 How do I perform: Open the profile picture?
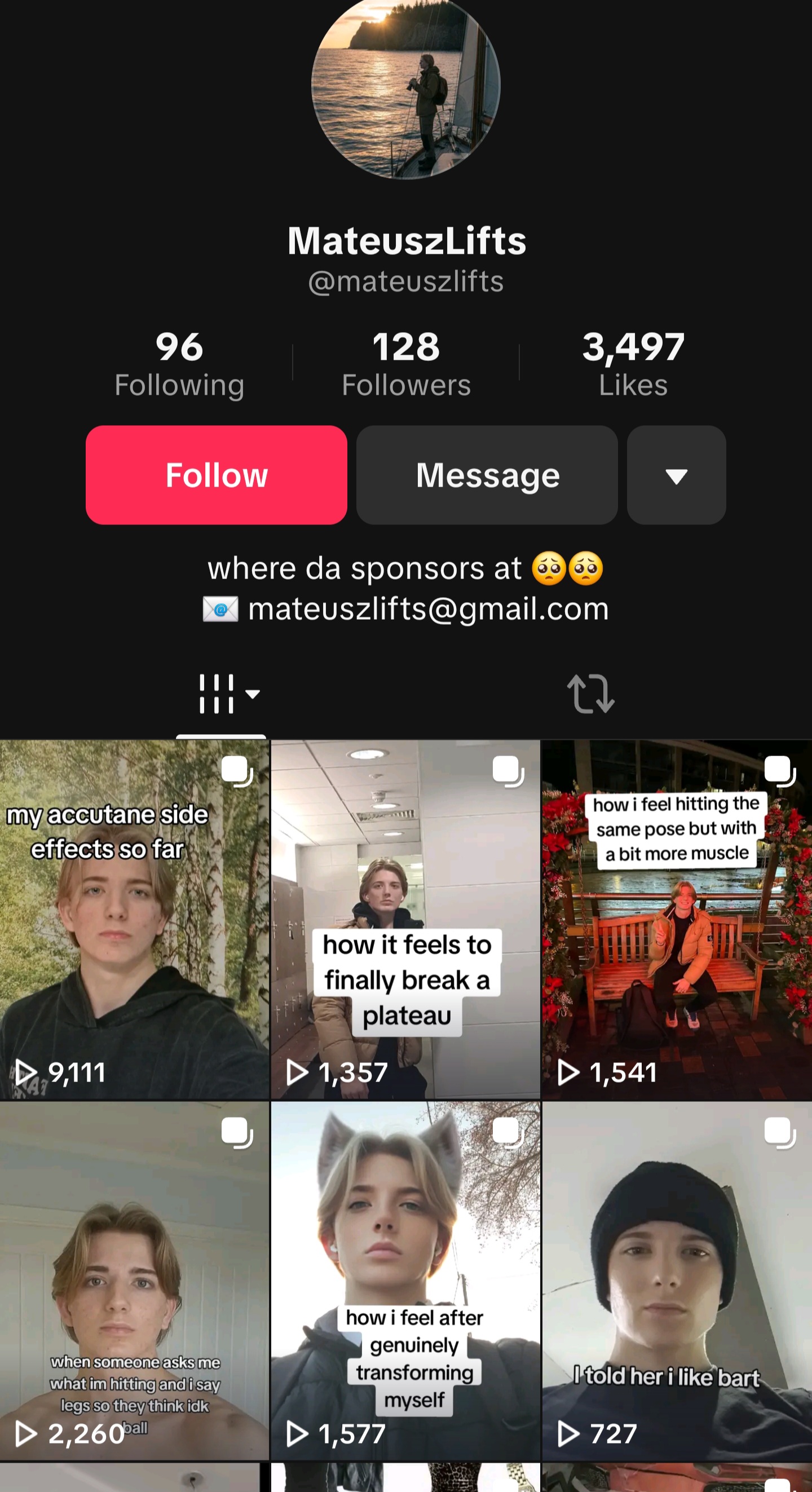point(405,87)
